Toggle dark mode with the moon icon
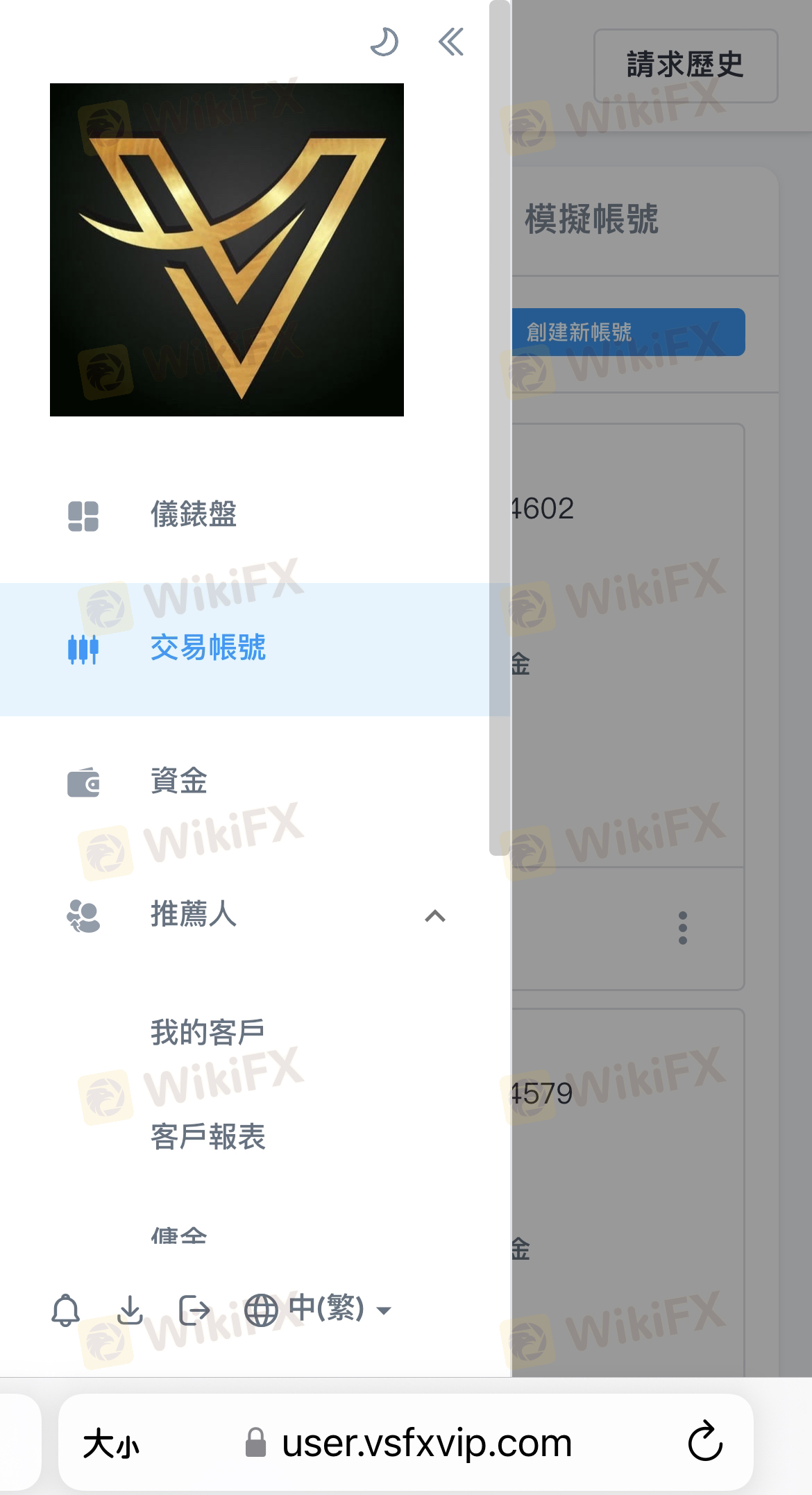This screenshot has width=812, height=1495. [x=384, y=42]
